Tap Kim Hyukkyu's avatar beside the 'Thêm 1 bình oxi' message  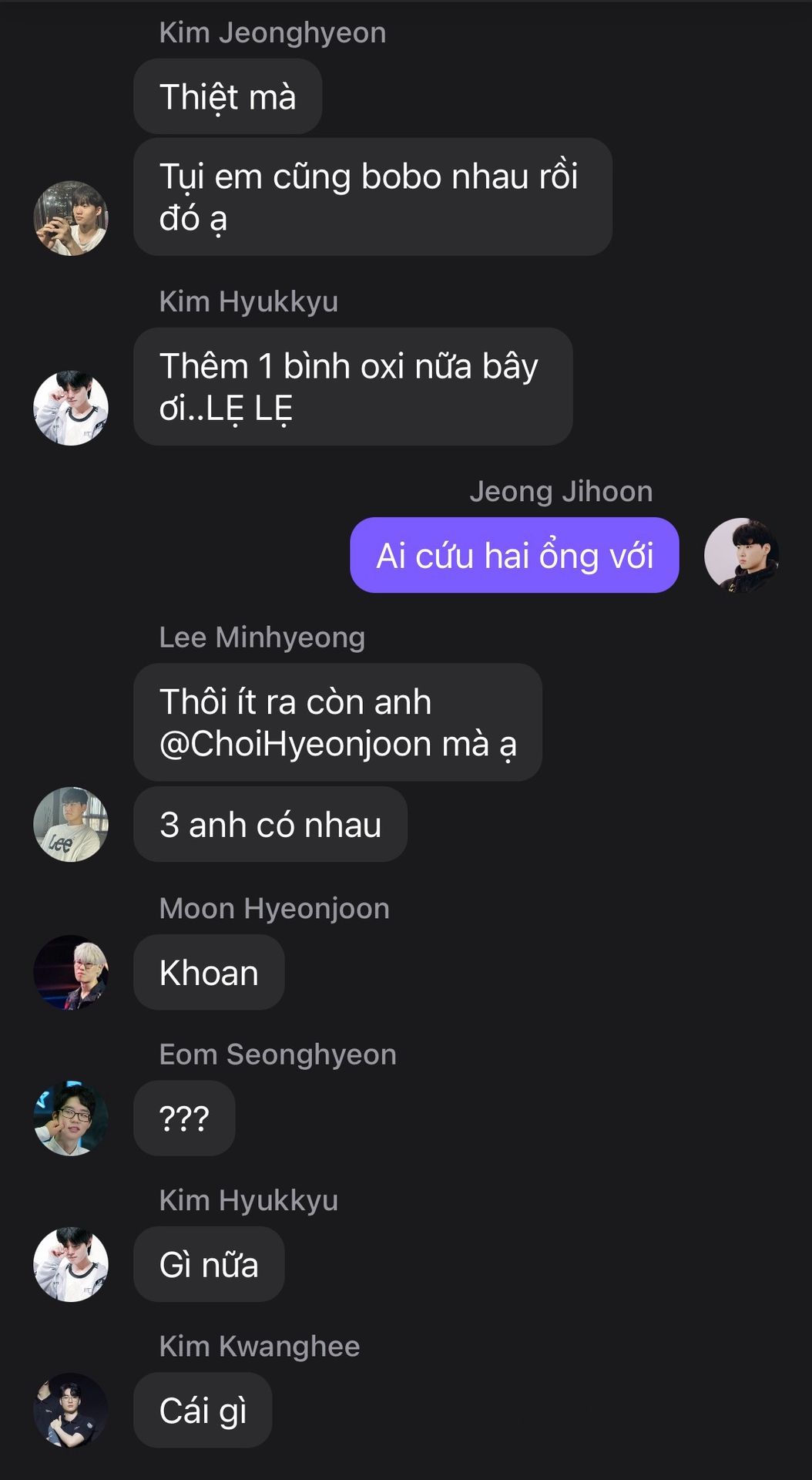coord(71,408)
